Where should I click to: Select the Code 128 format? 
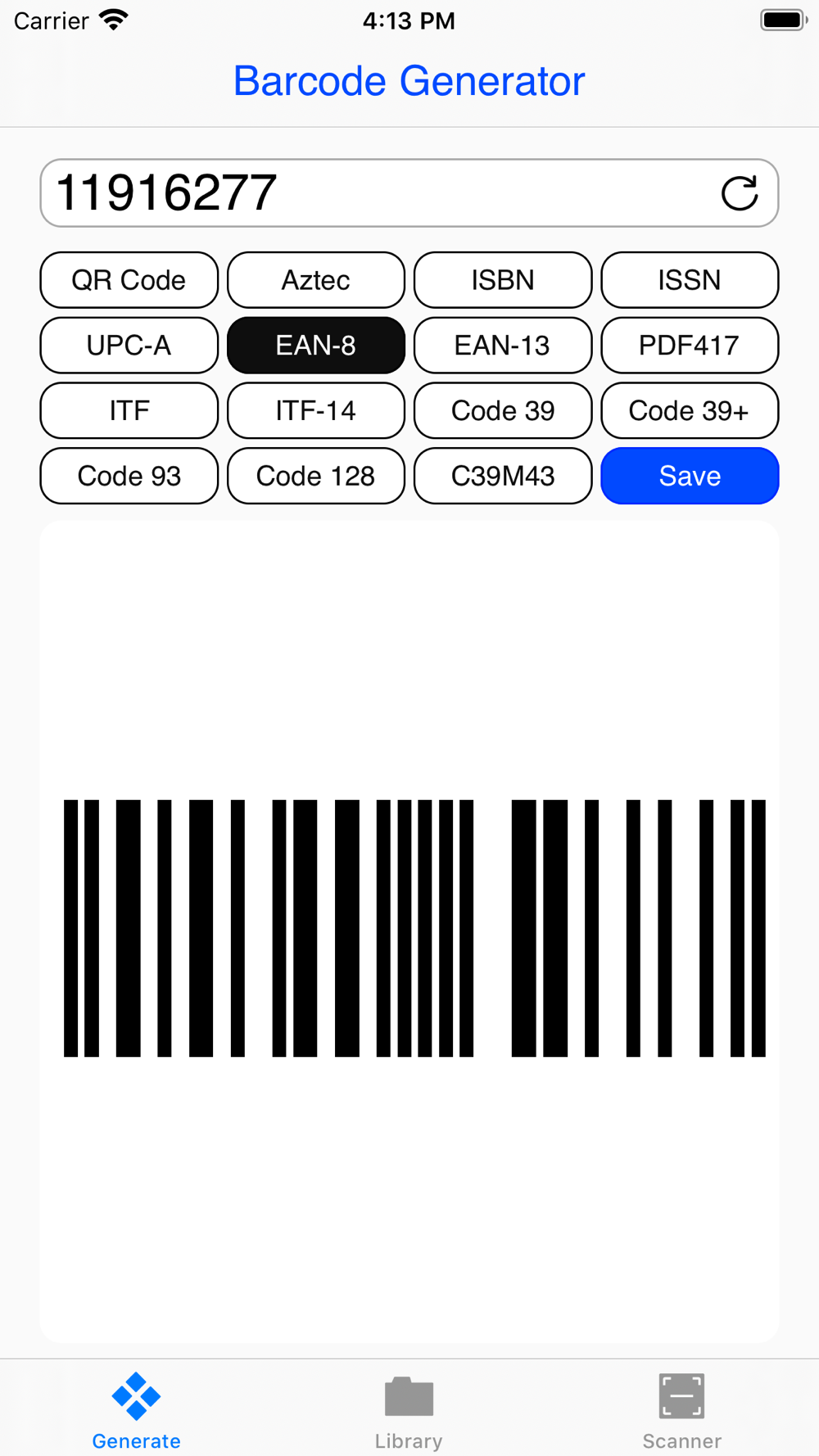point(315,476)
